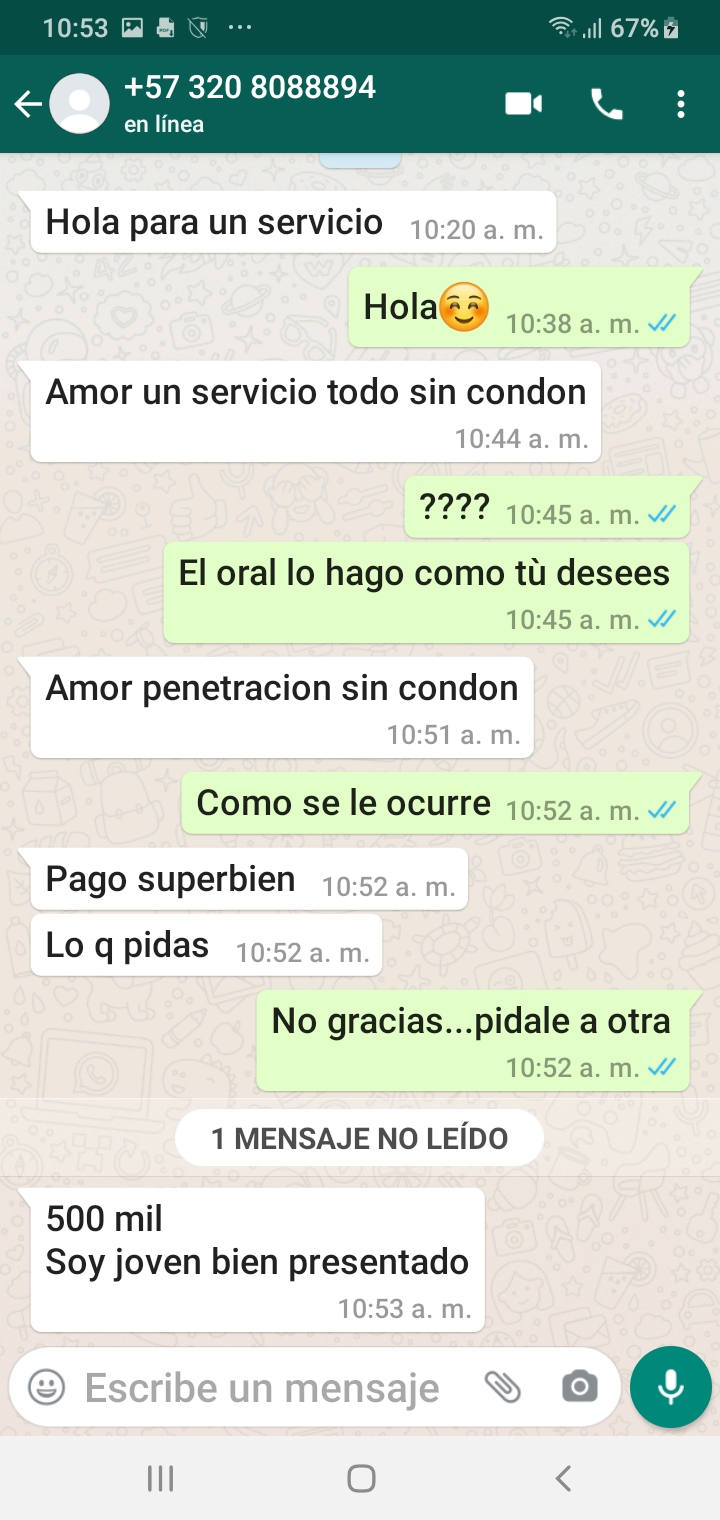Open the recent apps view

click(160, 1478)
